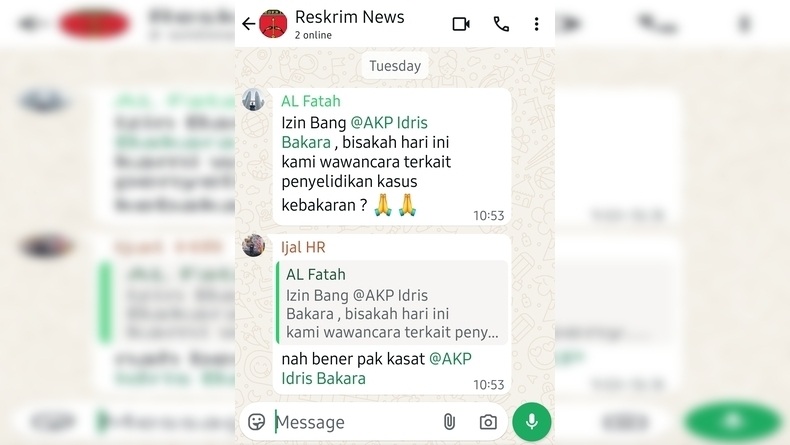
Task: Start a voice call with the group
Action: 501,24
